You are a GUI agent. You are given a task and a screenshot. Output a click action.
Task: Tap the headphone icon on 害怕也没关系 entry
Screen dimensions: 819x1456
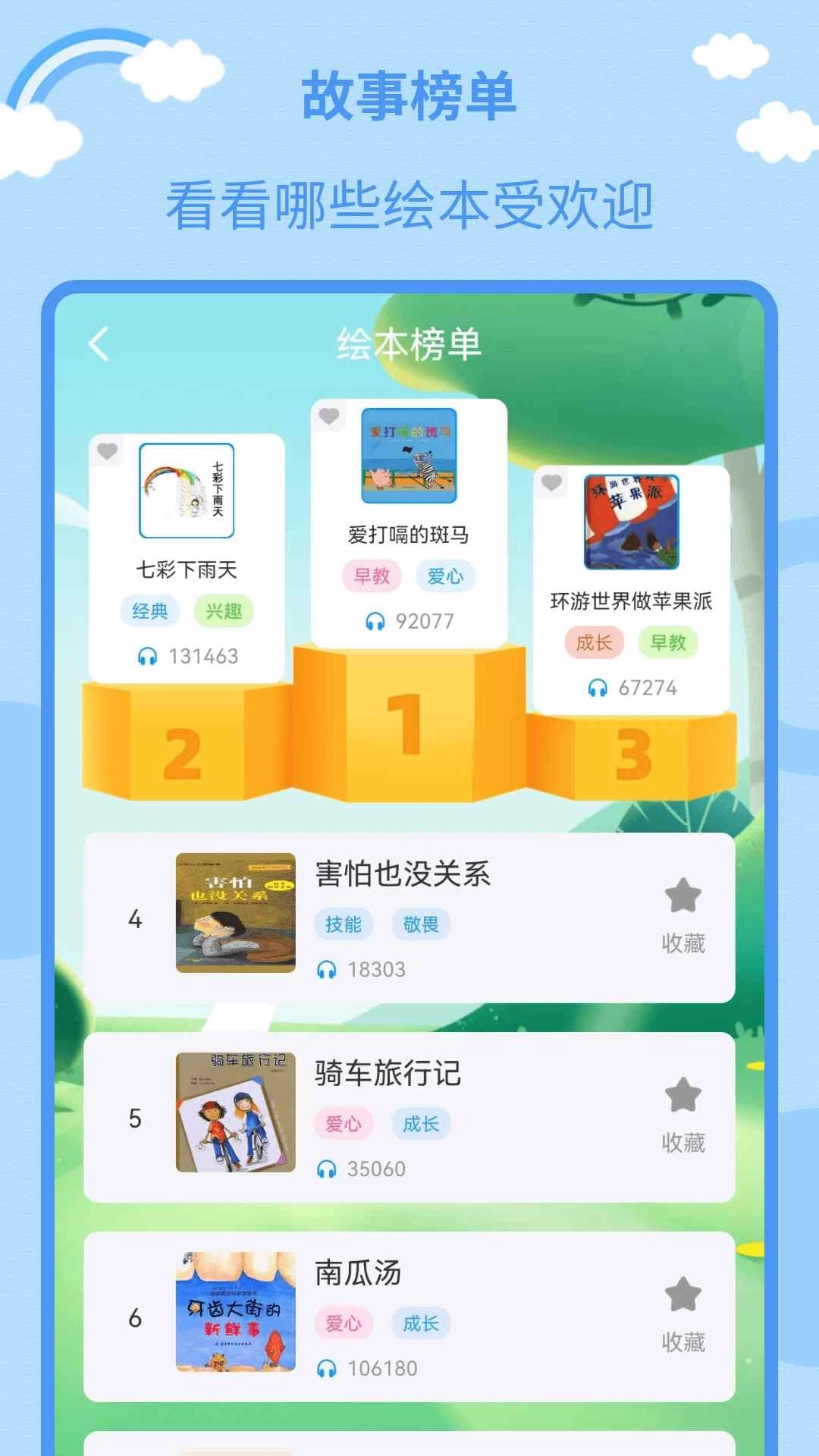(x=326, y=969)
